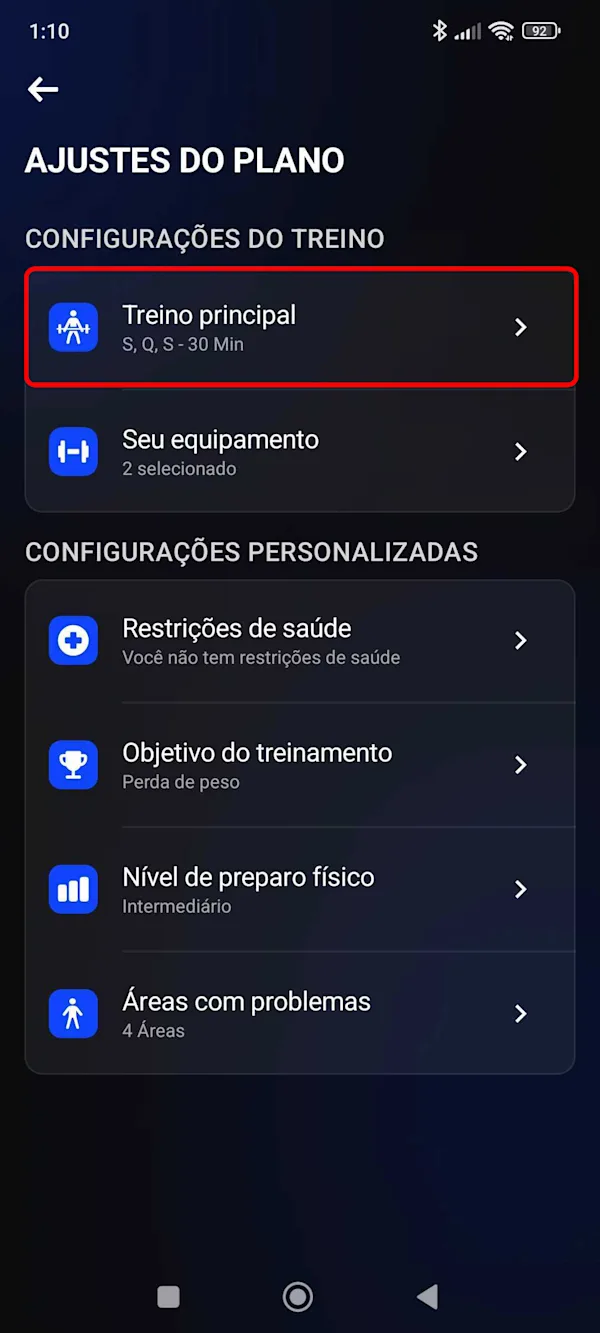Change Objetivo do treinamento

click(300, 765)
